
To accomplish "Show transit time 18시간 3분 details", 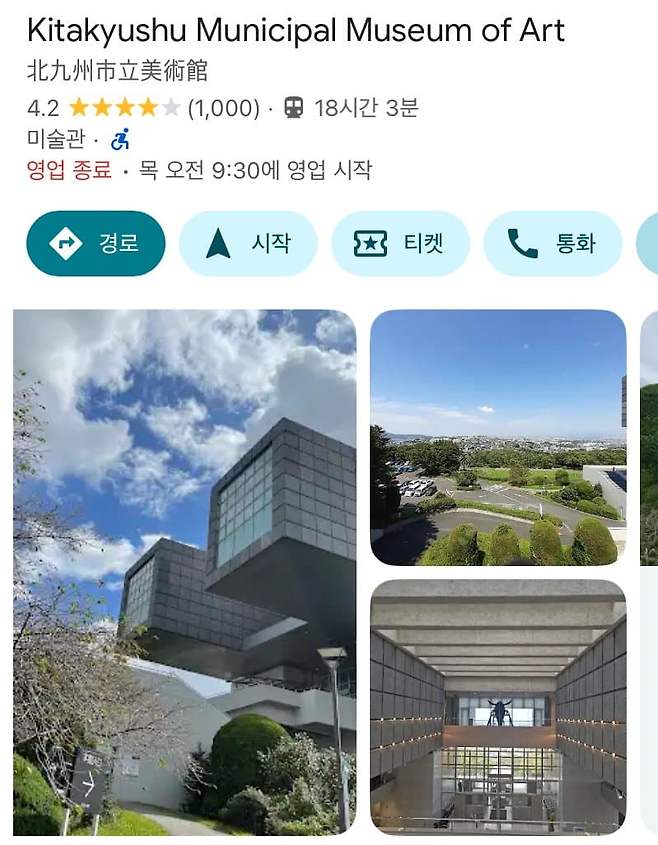I will click(351, 108).
